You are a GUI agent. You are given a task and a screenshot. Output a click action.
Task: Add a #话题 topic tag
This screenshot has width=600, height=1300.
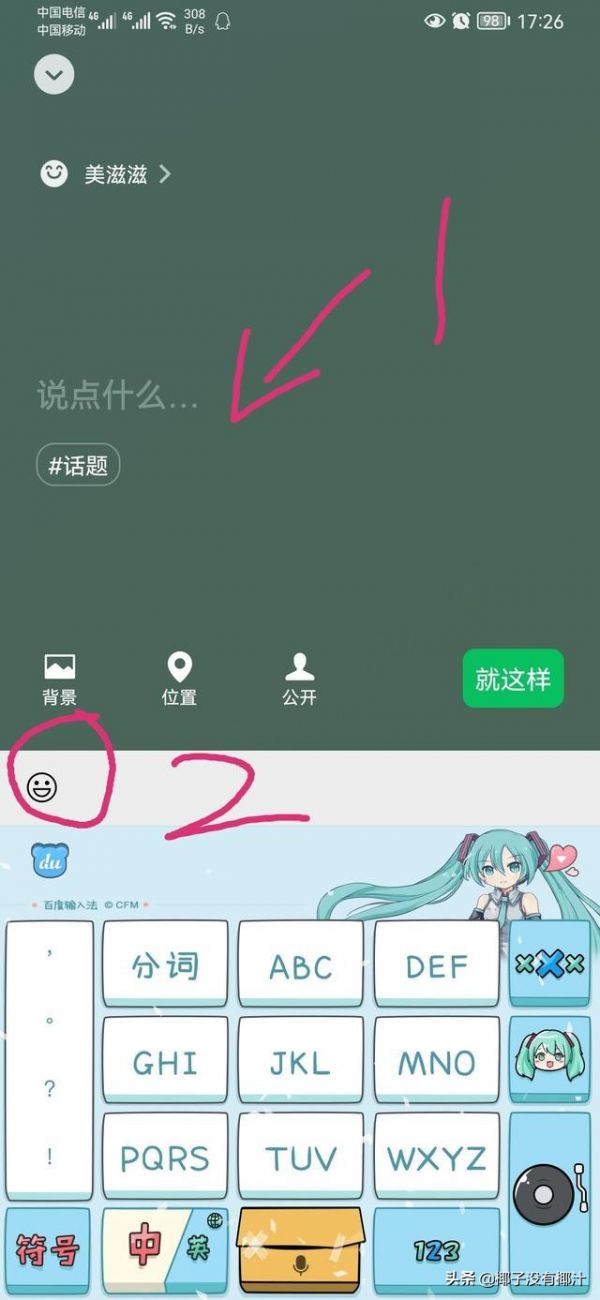78,465
